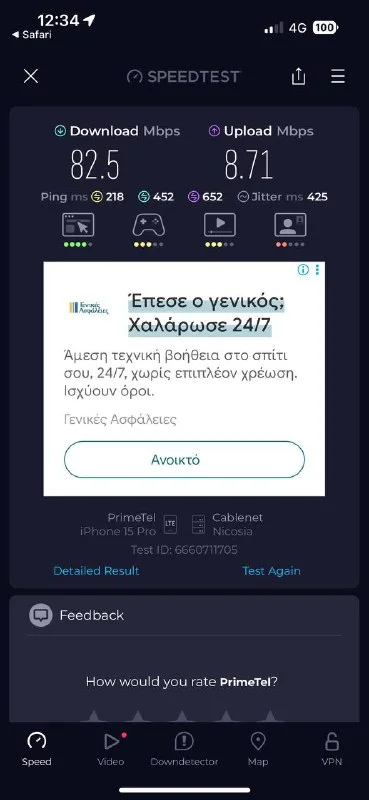Image resolution: width=369 pixels, height=800 pixels.
Task: Share the speed test result
Action: click(299, 76)
